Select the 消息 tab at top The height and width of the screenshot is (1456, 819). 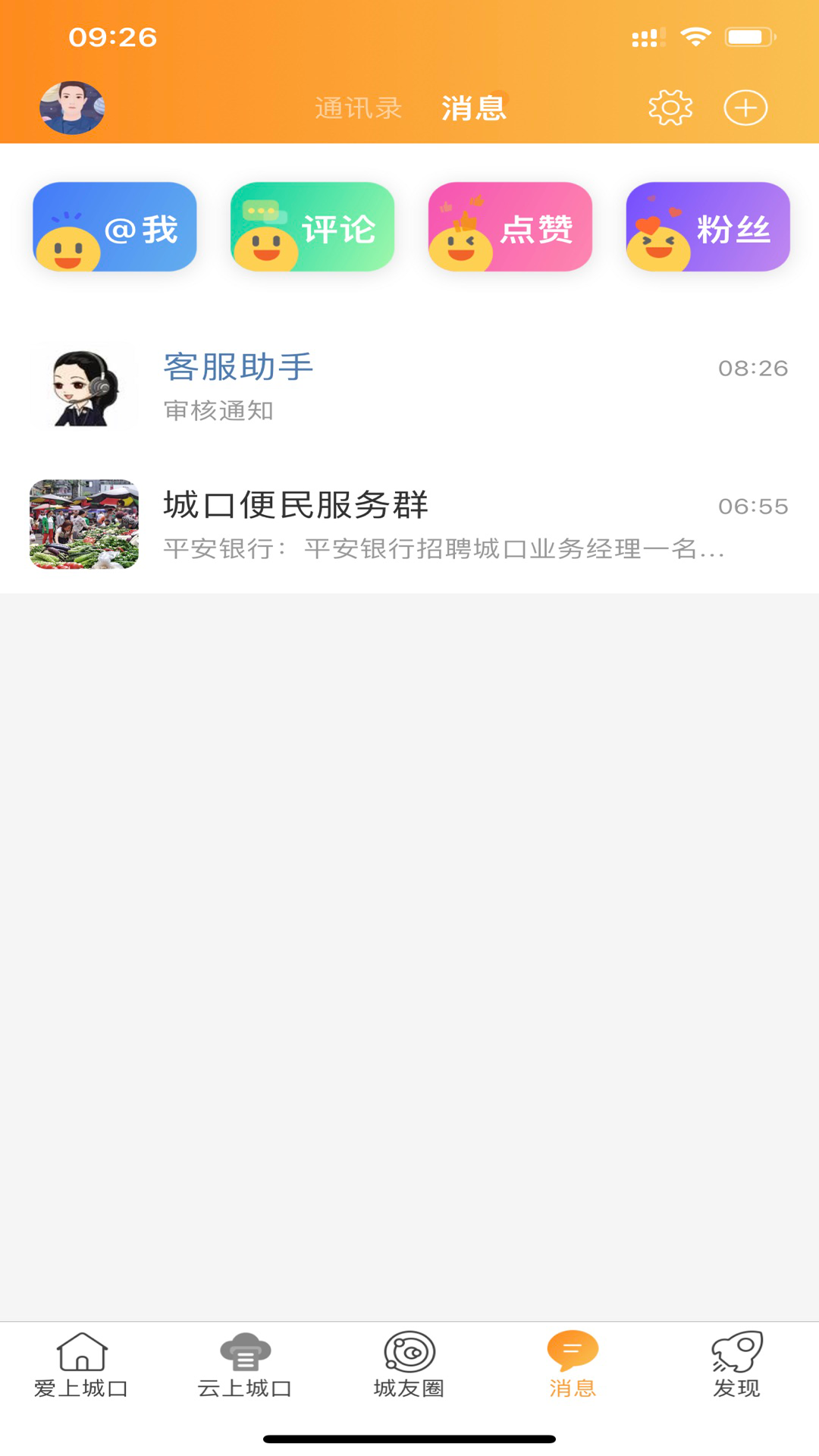tap(475, 107)
